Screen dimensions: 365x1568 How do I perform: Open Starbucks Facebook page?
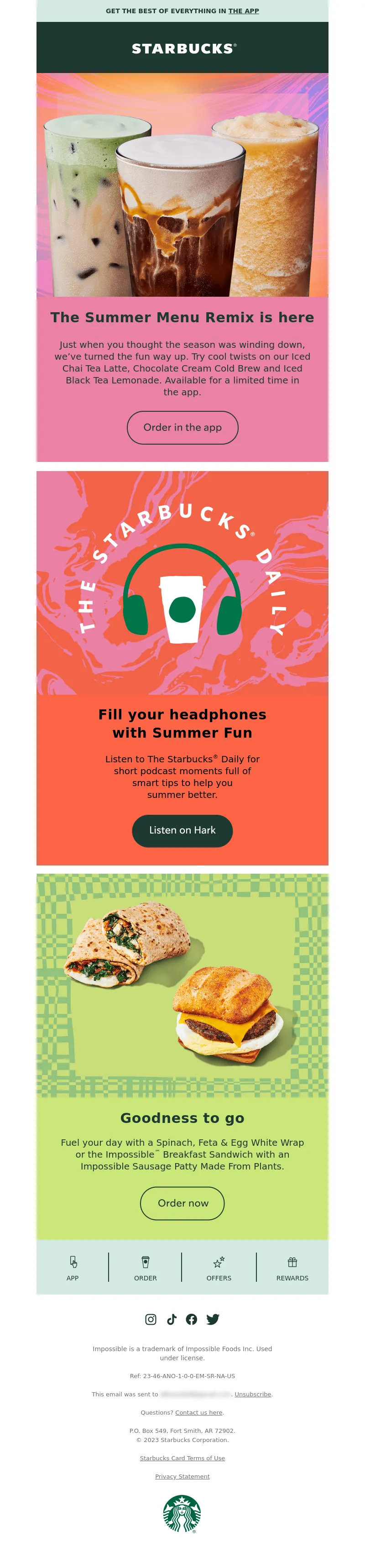point(192,1319)
